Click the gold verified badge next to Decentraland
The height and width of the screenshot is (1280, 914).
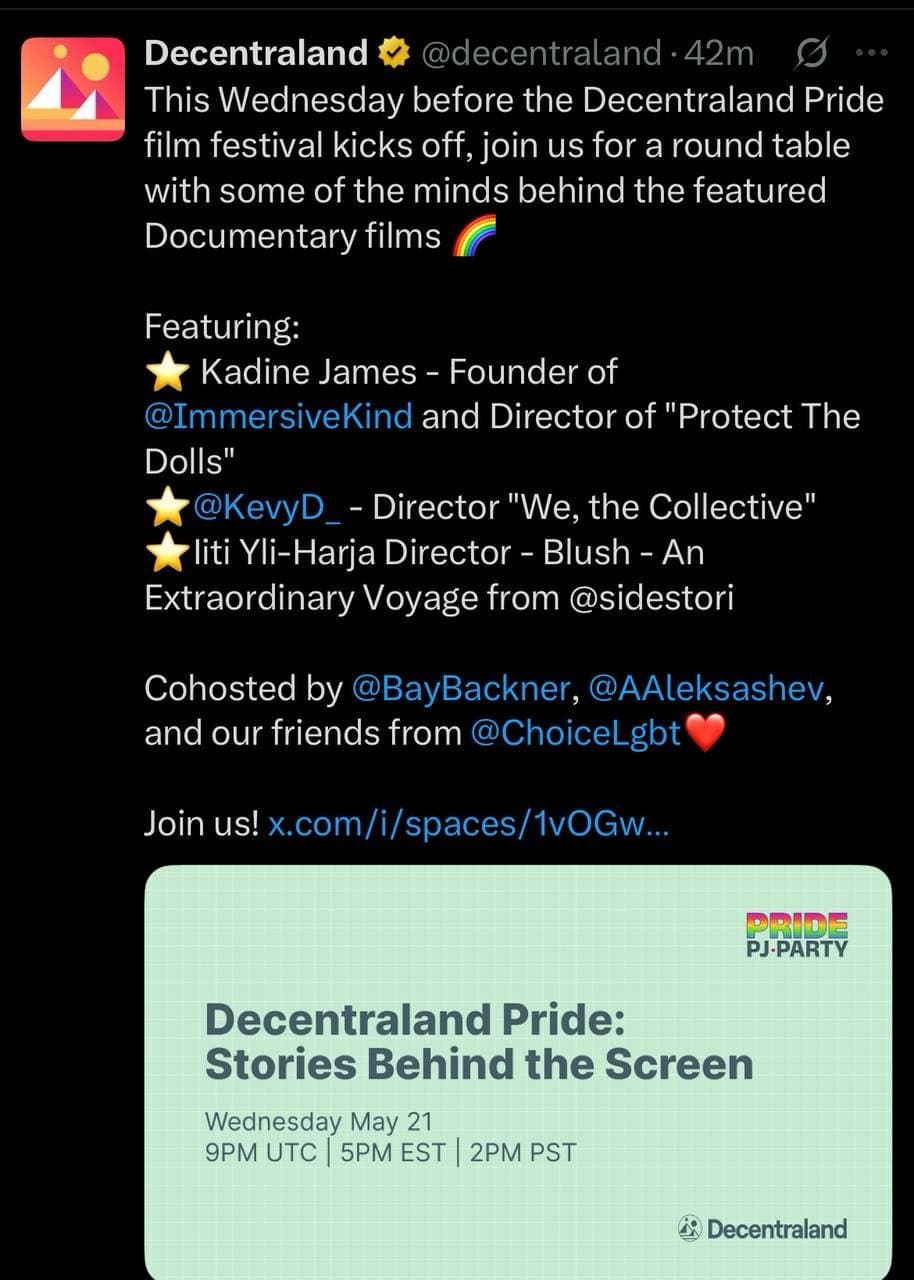[393, 52]
